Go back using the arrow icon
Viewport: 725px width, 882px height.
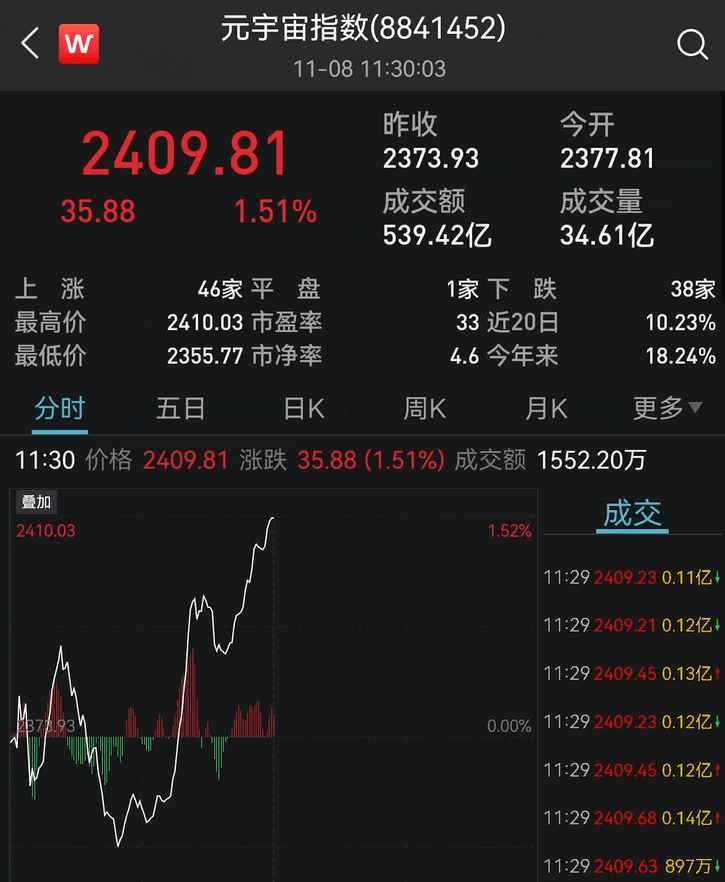(30, 43)
